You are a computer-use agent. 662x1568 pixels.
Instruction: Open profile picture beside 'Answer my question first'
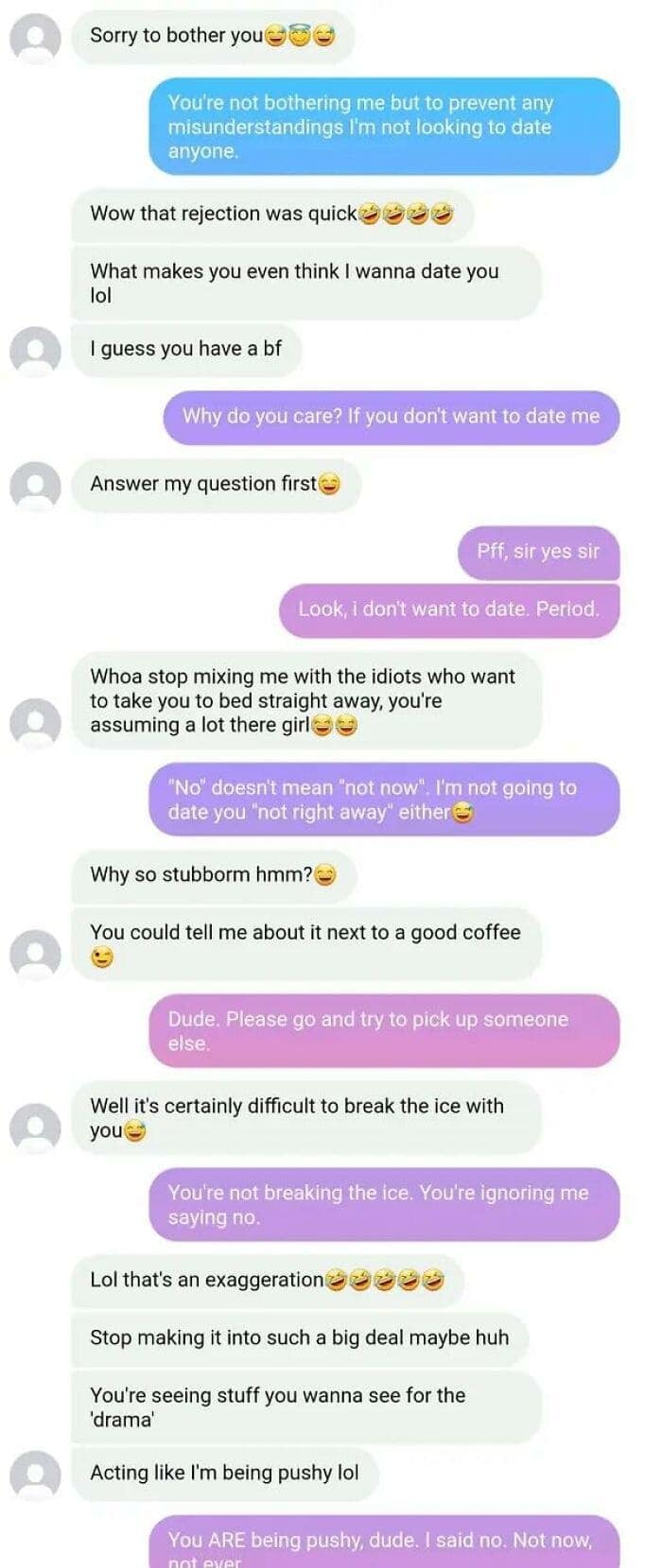[x=35, y=487]
